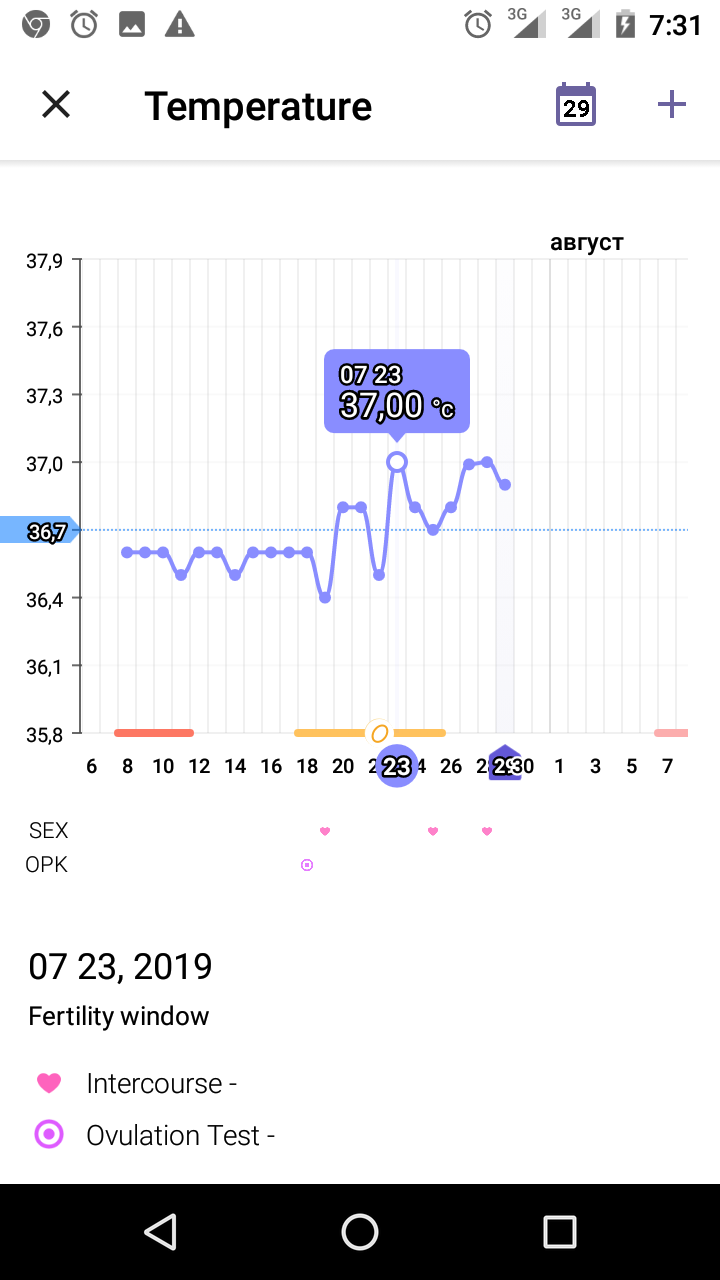
Task: Open the calendar icon showing 29
Action: pos(576,105)
